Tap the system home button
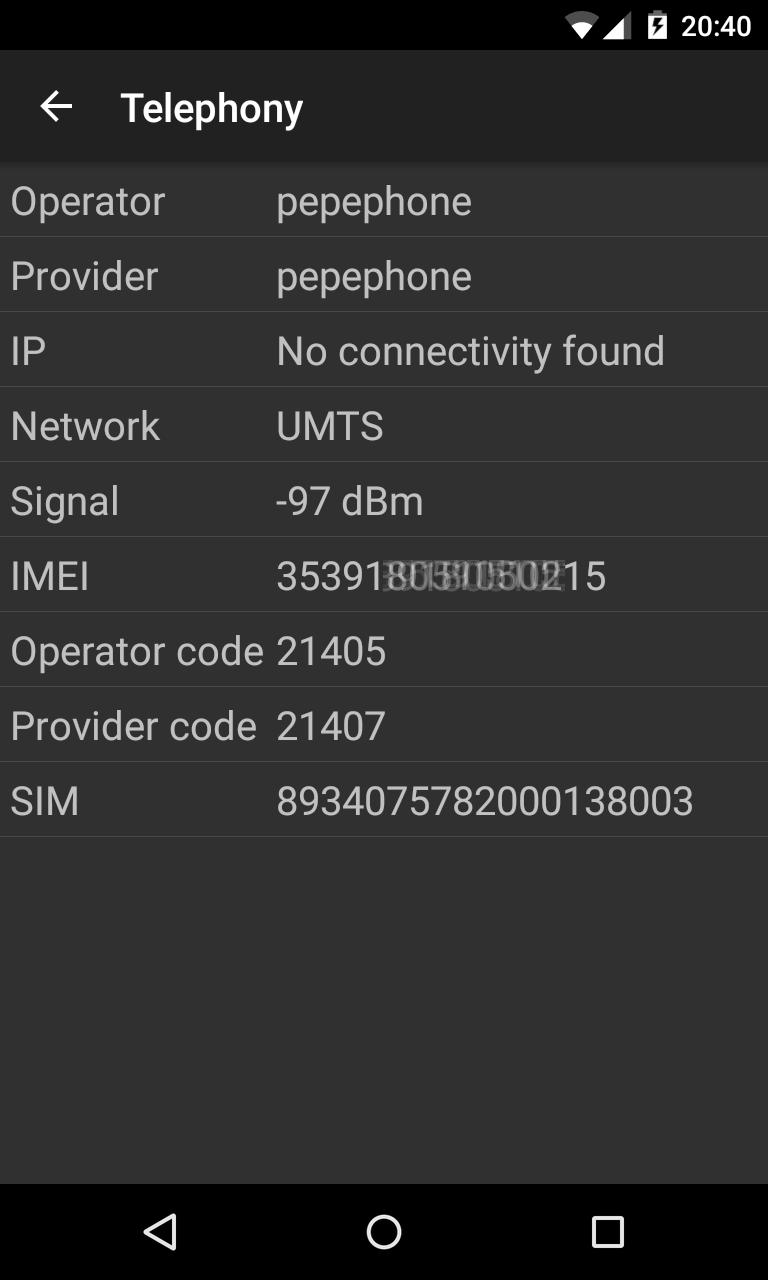 click(384, 1231)
